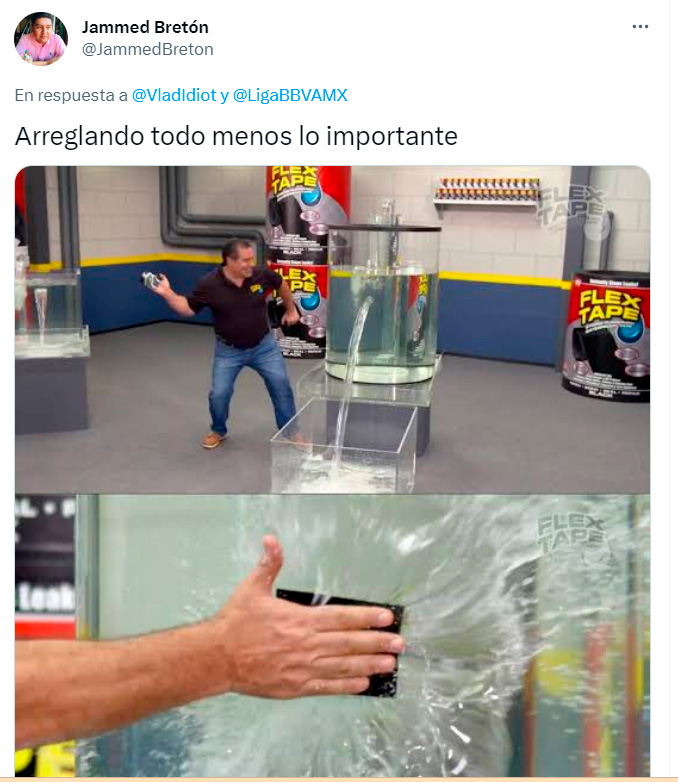
Task: Open Jammed Bretón's profile picture
Action: point(41,38)
